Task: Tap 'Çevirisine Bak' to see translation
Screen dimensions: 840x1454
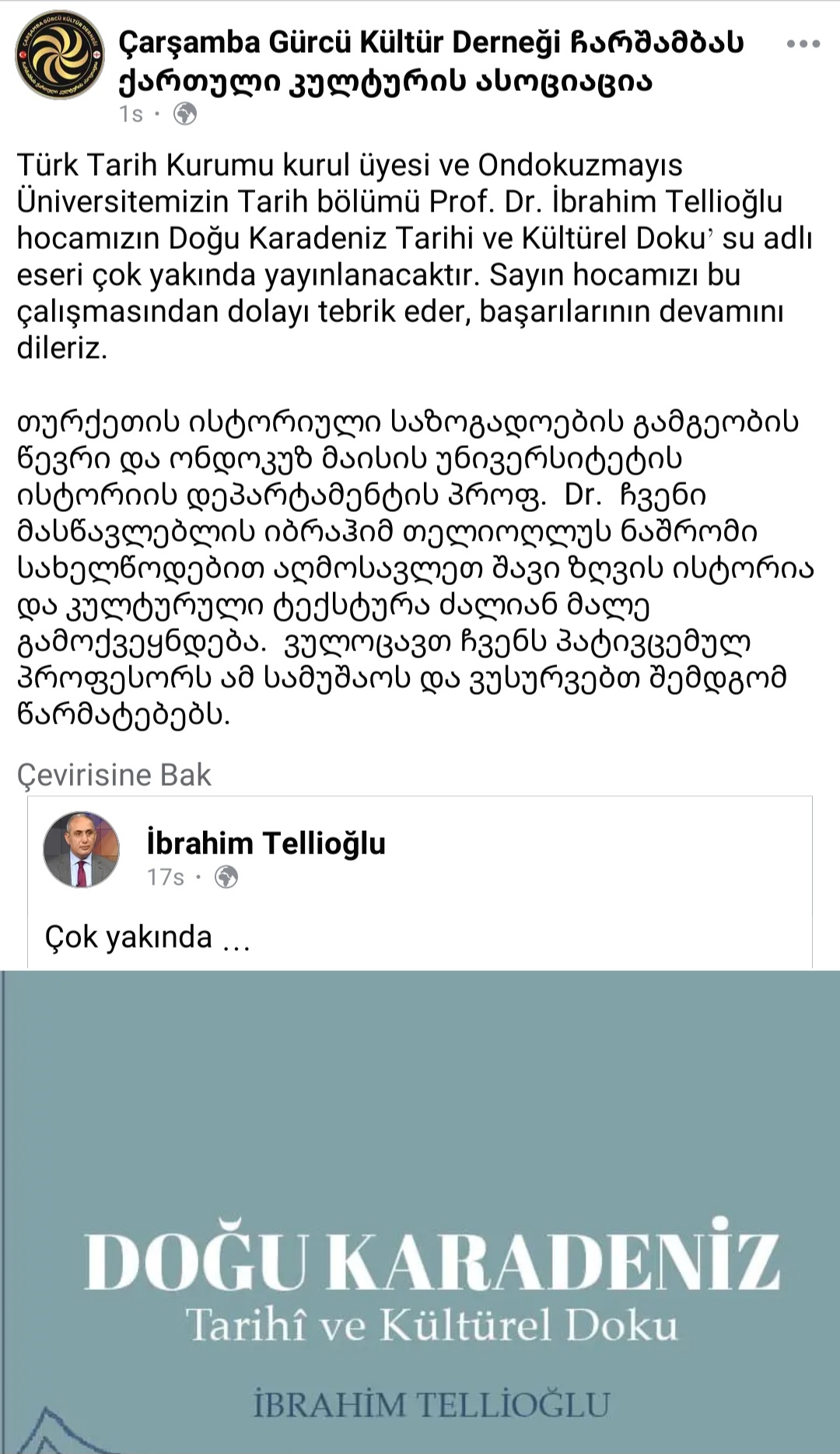Action: (x=114, y=775)
